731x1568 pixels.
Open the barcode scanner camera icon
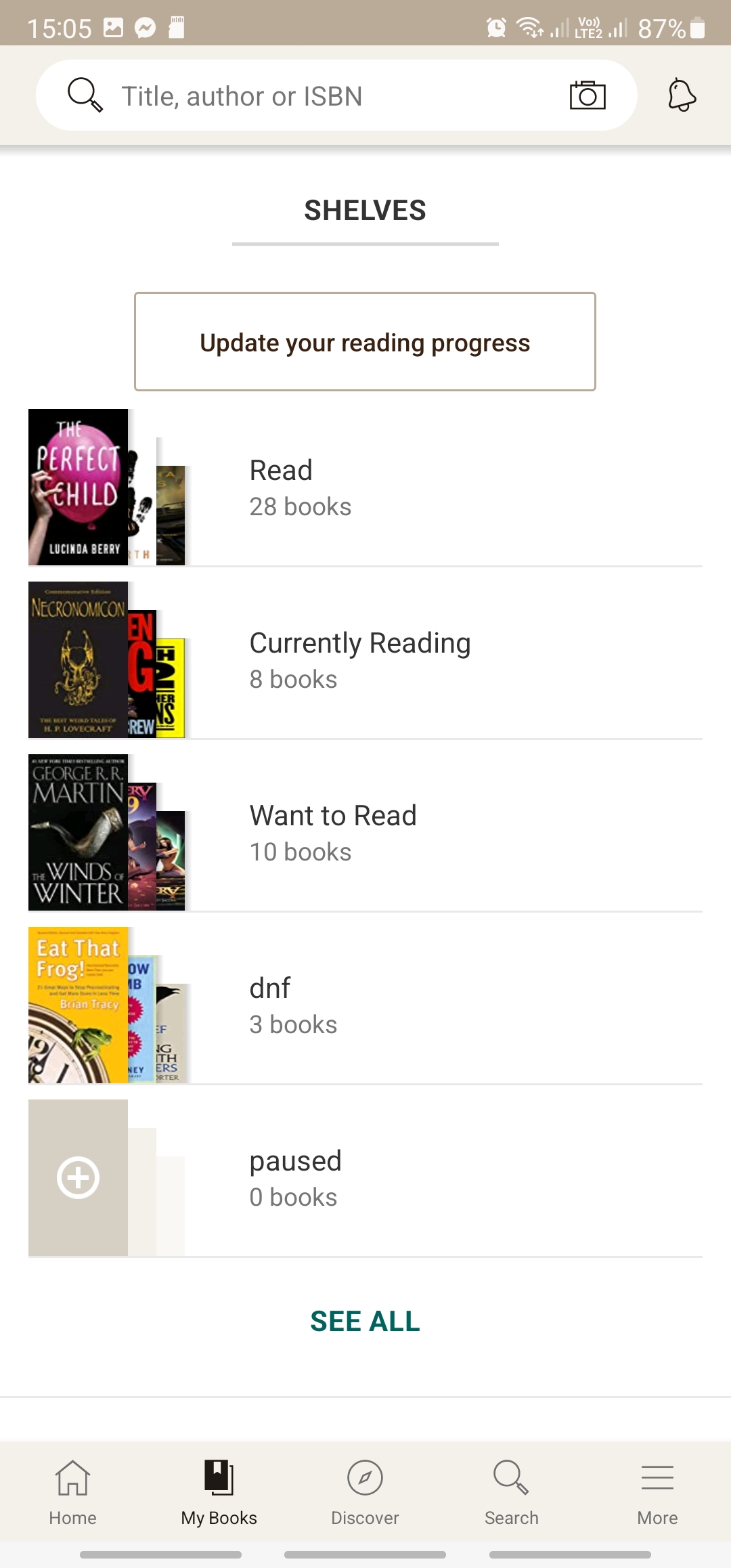(x=586, y=95)
